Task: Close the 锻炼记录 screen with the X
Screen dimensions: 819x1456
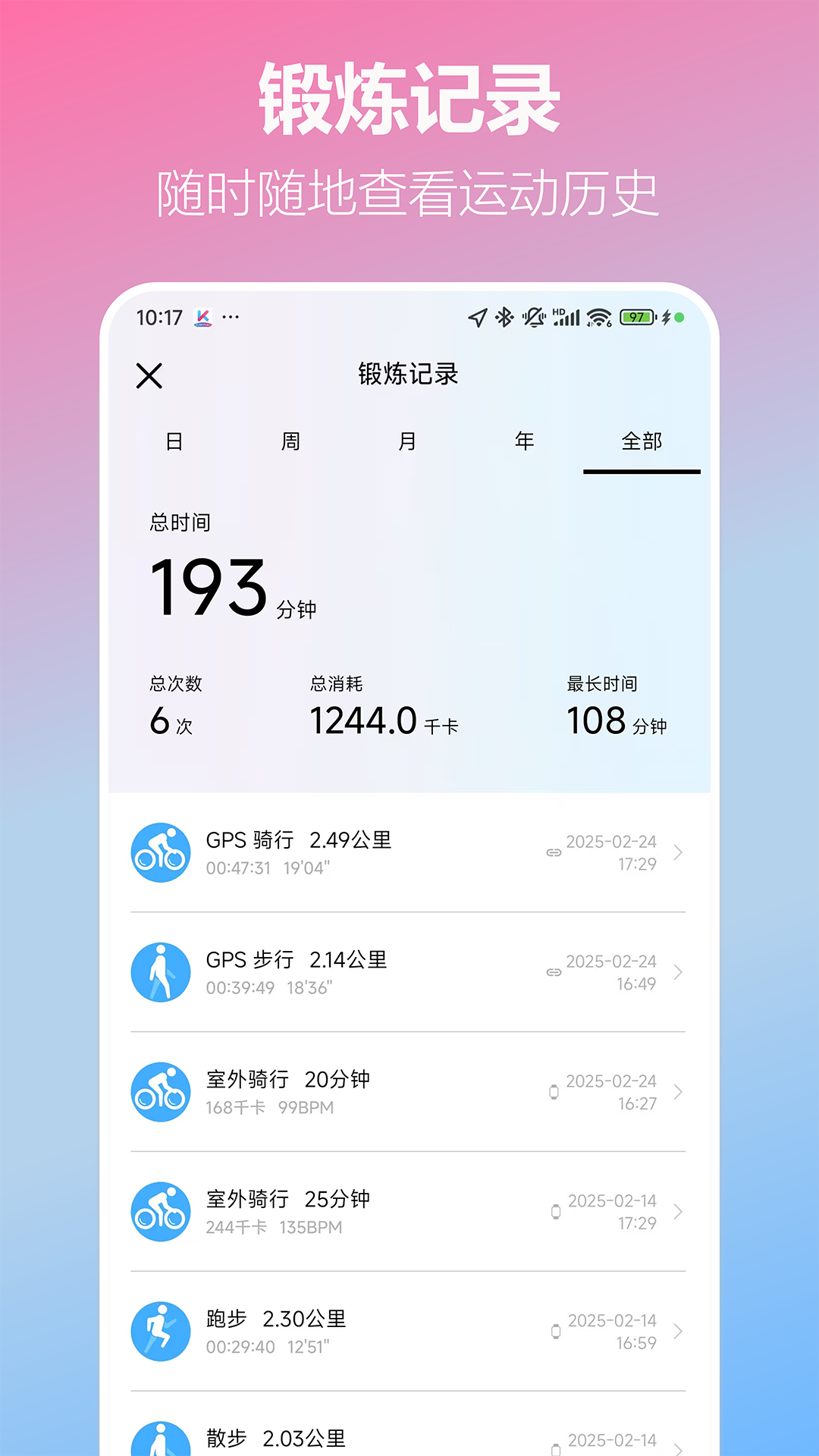Action: pyautogui.click(x=149, y=375)
